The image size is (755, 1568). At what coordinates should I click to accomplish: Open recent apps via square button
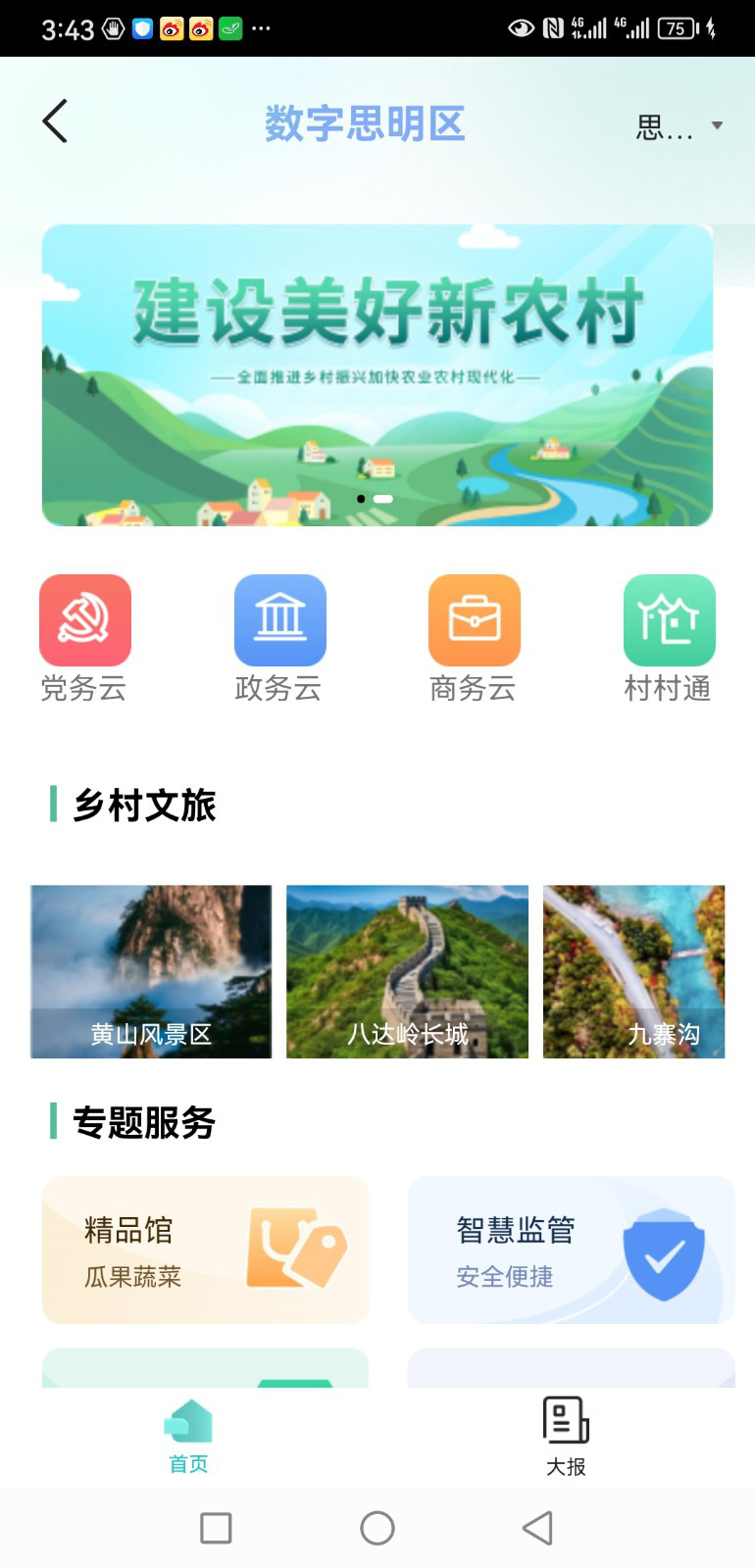coord(216,1528)
